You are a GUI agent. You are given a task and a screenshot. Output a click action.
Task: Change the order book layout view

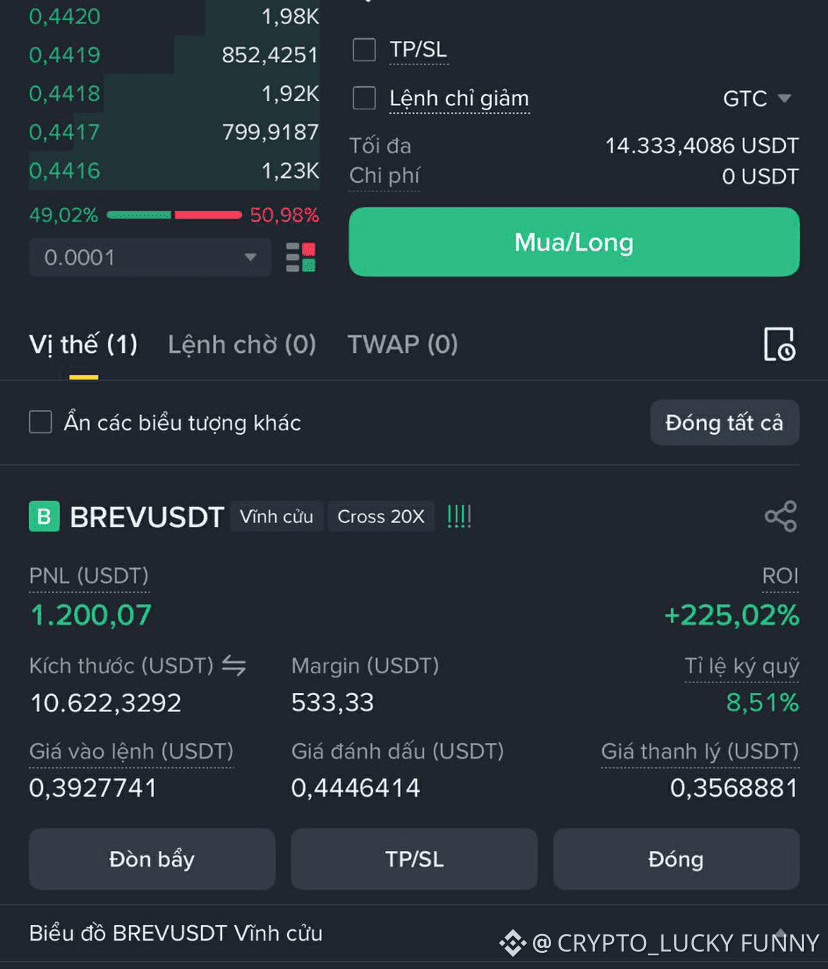(300, 257)
